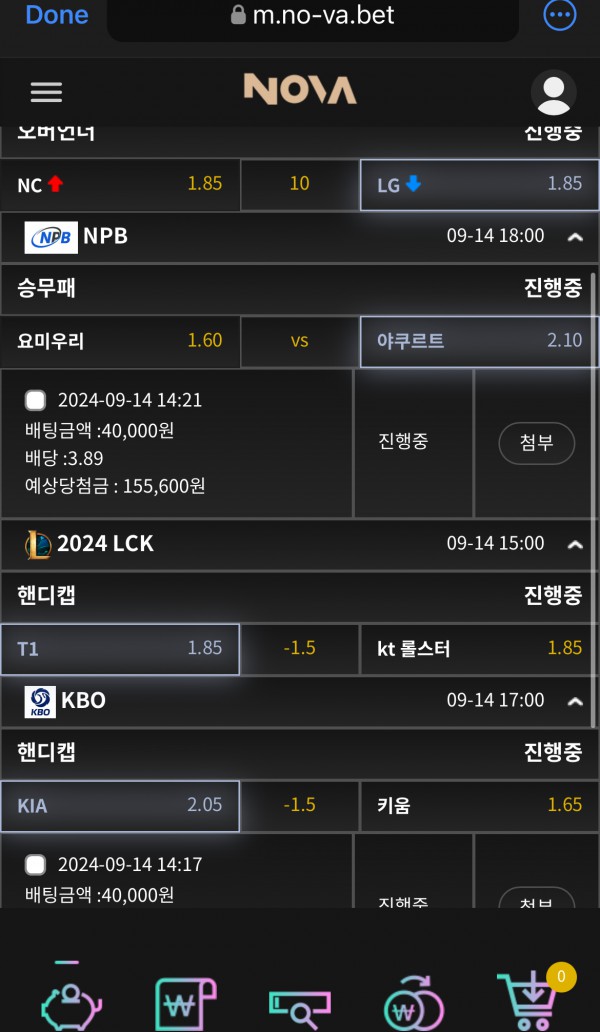Open the browser's ellipsis options menu
This screenshot has width=600, height=1032.
pos(559,15)
